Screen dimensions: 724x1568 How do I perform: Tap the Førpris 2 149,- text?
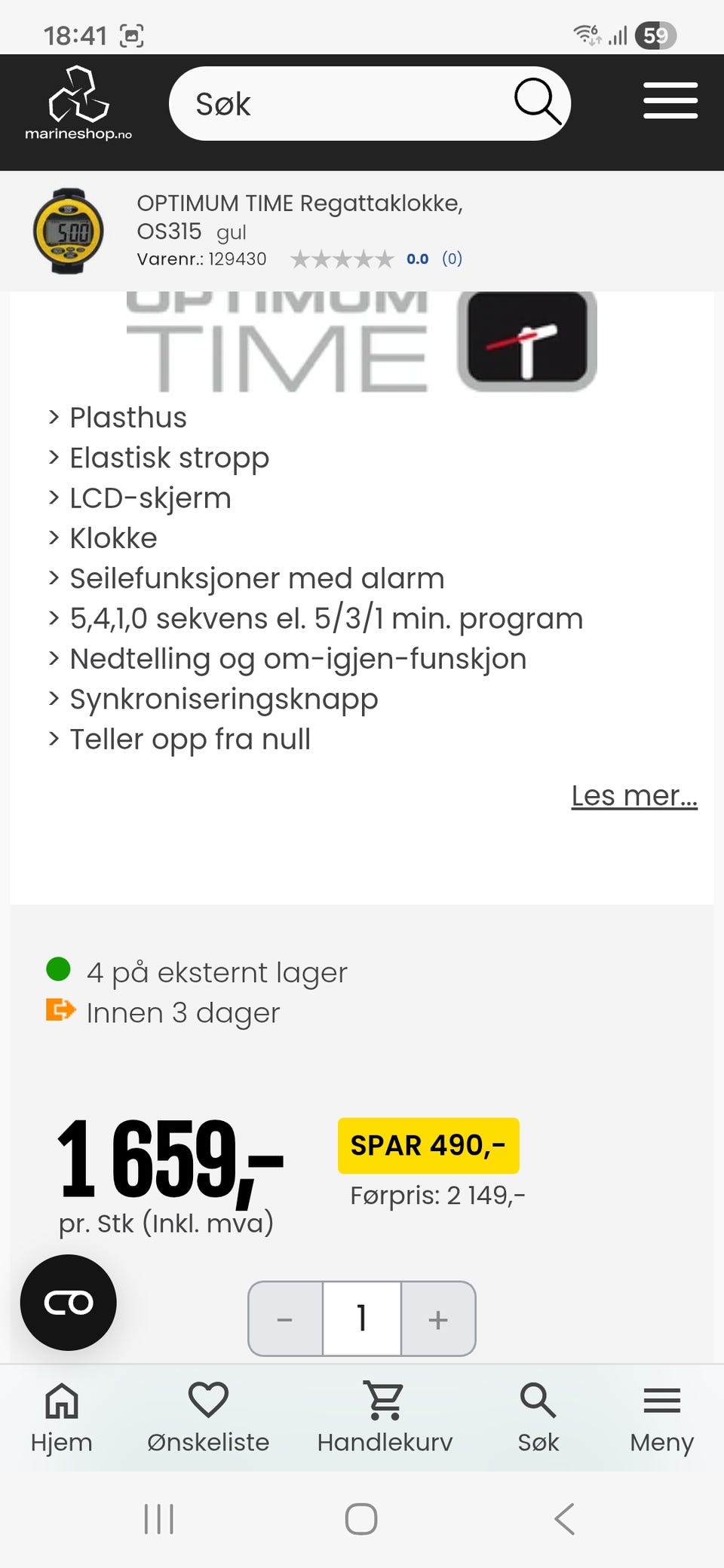click(x=438, y=1194)
